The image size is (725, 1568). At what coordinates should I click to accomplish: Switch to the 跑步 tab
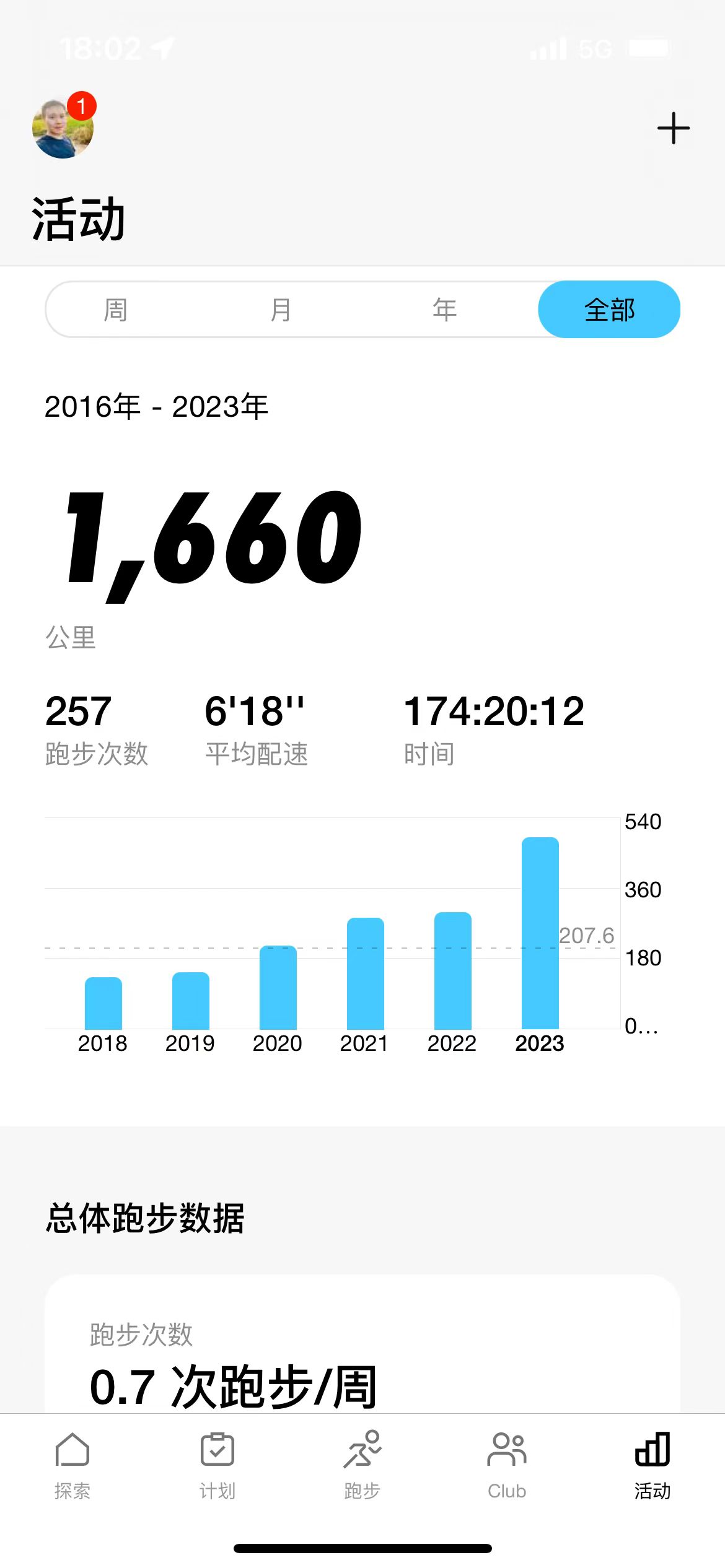coord(362,1465)
